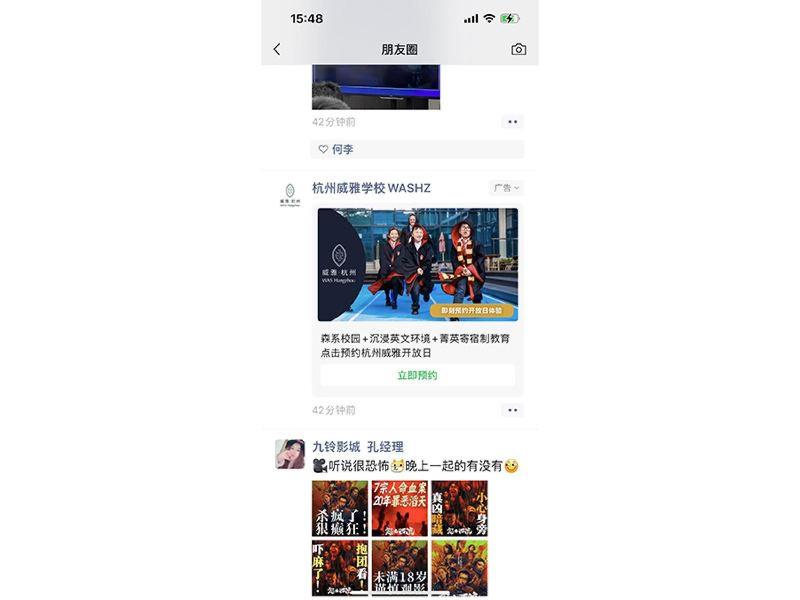Tap the avatar of 九铃影城 孔经理
800x600 pixels.
click(x=290, y=454)
